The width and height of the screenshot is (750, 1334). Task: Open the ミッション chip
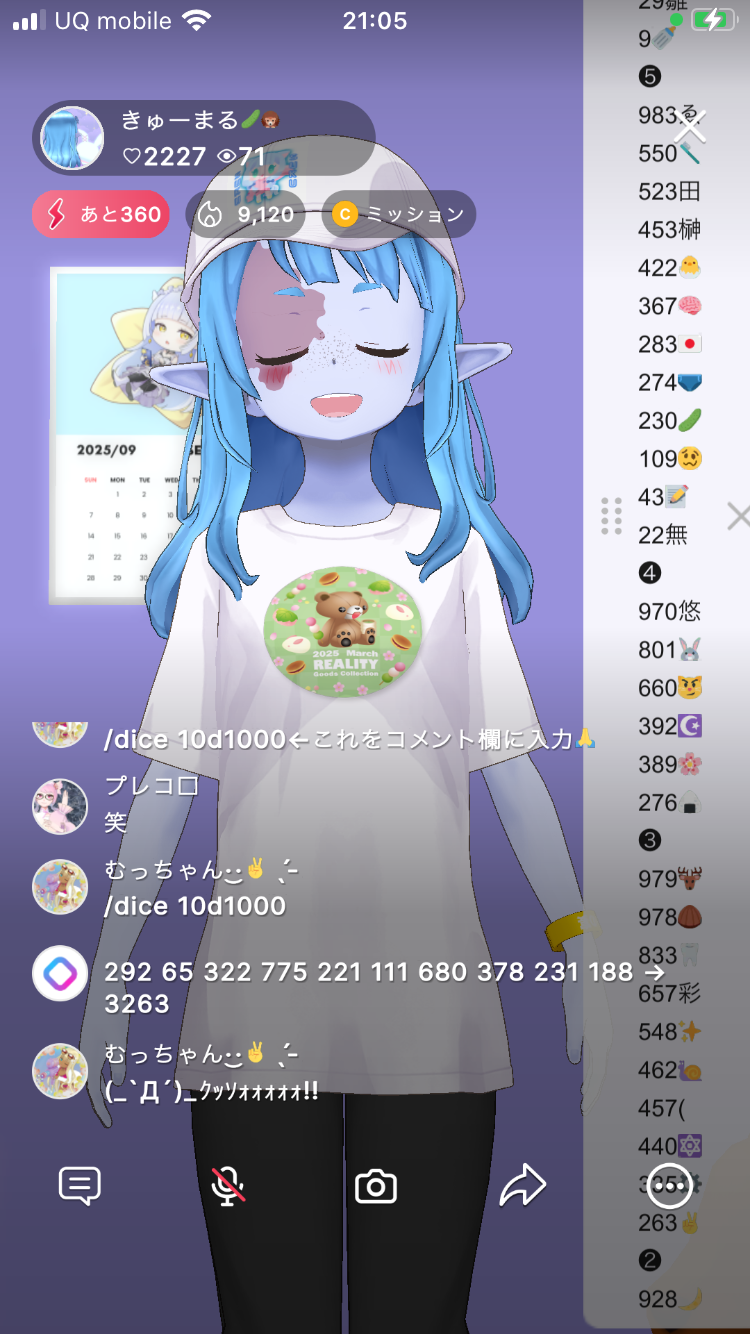tap(398, 214)
